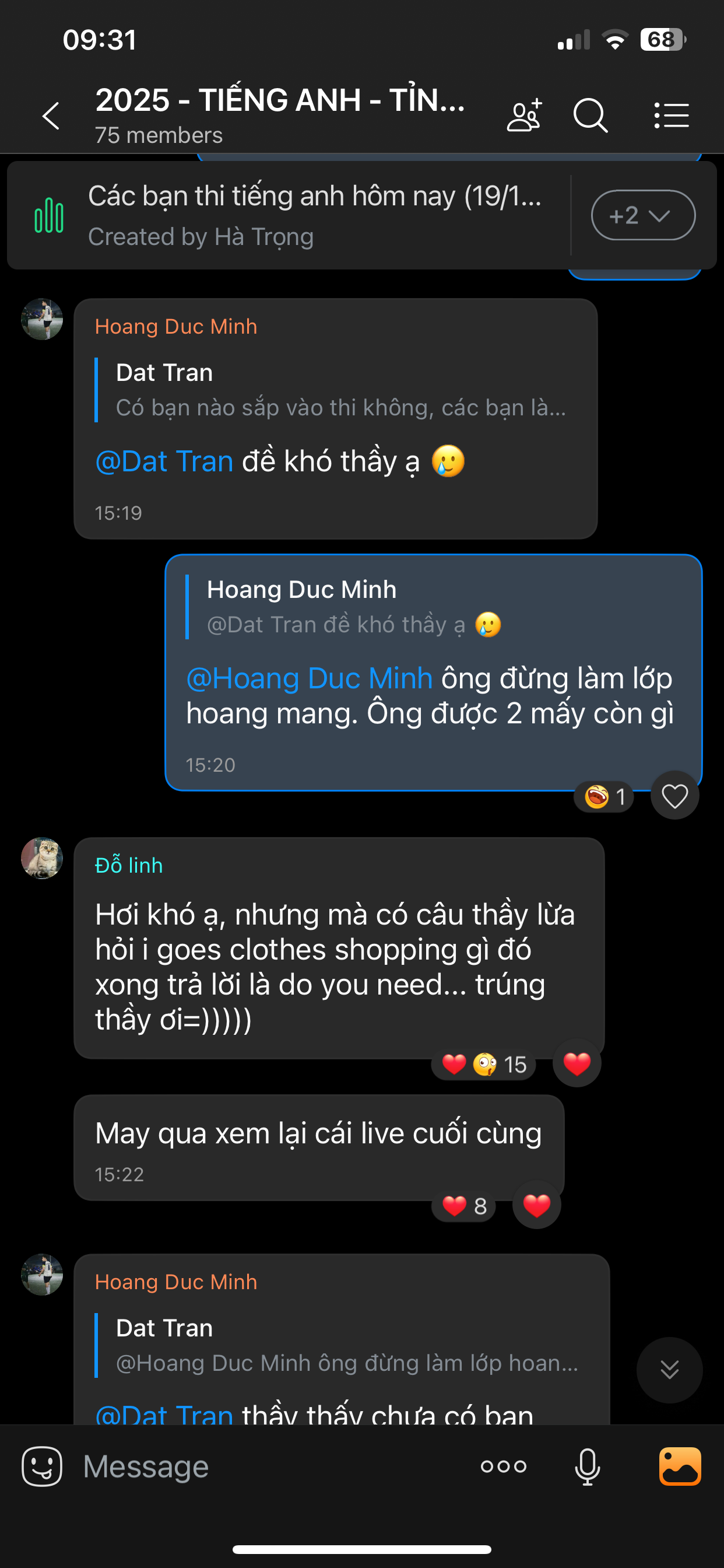This screenshot has height=1568, width=724.
Task: Like the 15:20 message with the heart
Action: [674, 796]
